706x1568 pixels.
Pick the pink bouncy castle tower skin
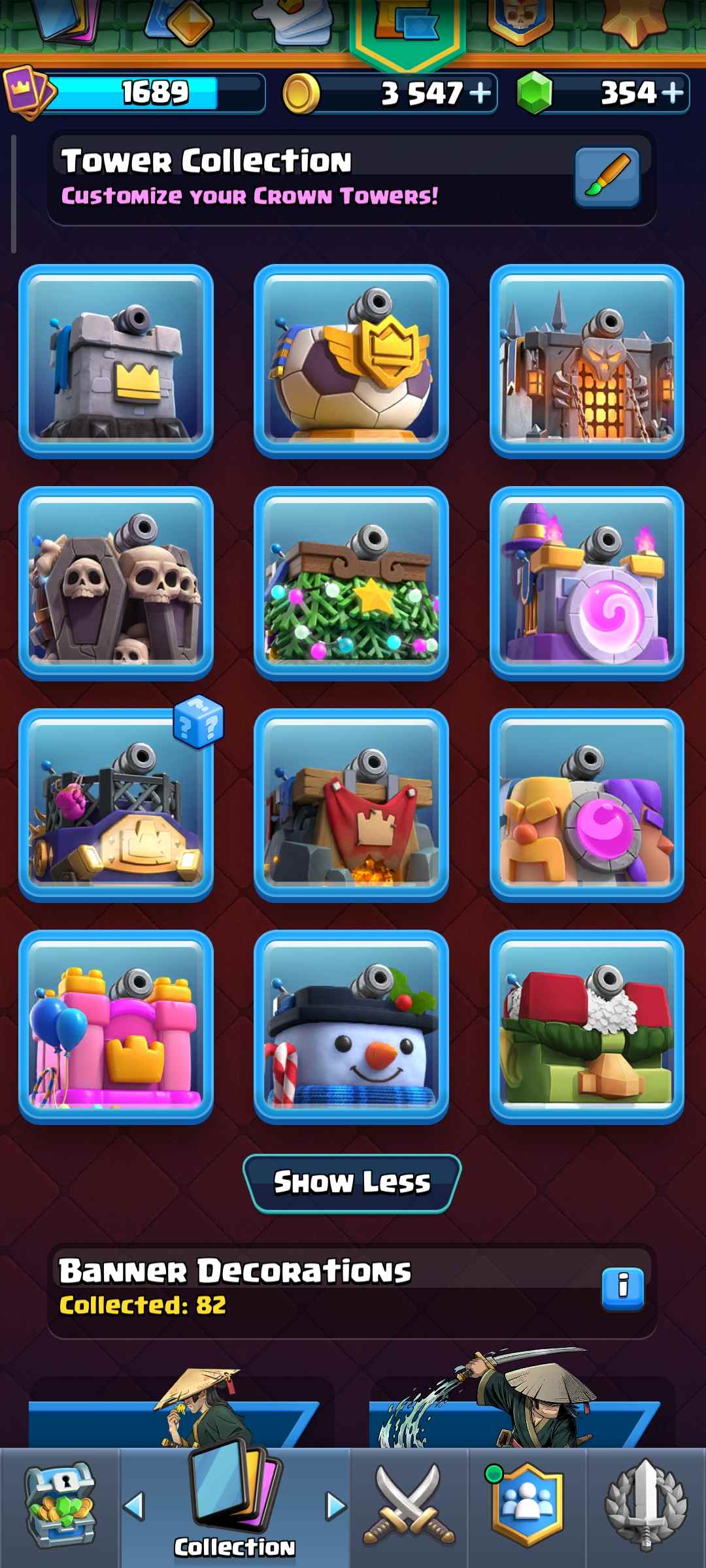pos(116,1027)
